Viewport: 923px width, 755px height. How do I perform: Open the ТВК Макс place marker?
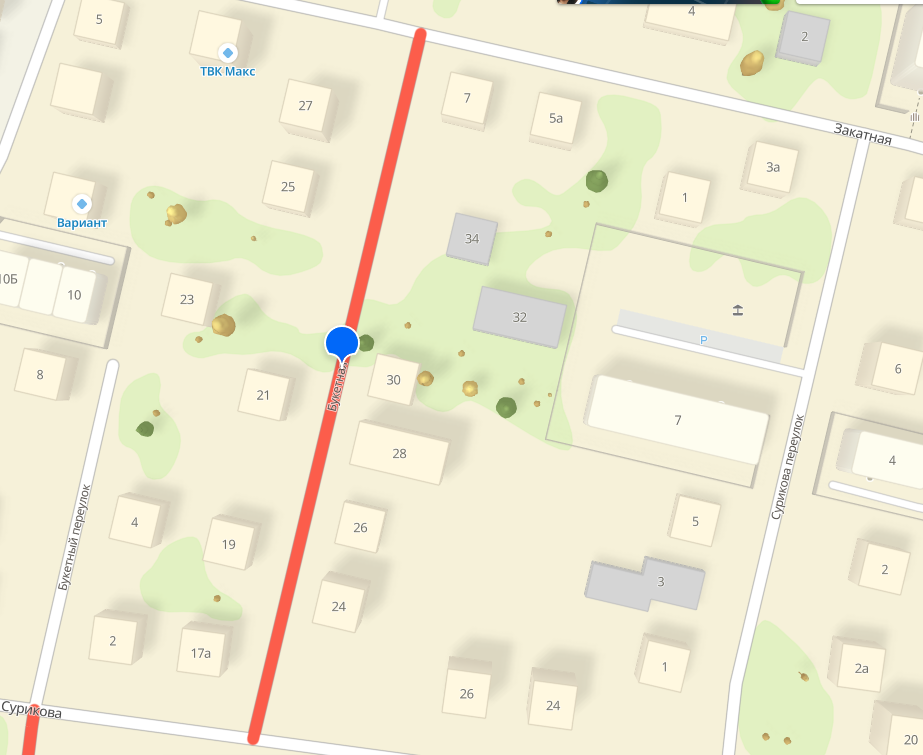228,52
